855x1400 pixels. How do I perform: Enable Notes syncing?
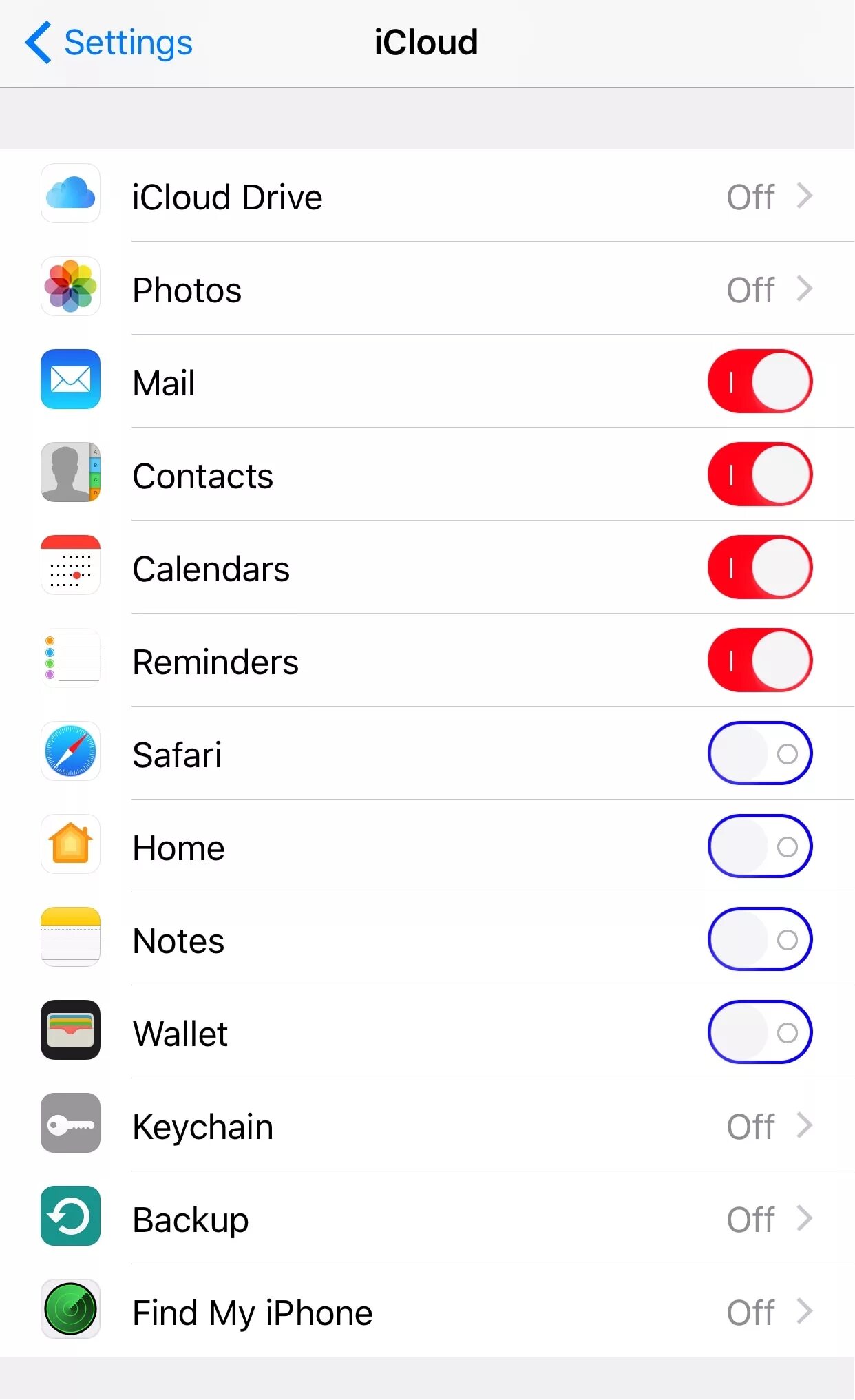(x=760, y=939)
